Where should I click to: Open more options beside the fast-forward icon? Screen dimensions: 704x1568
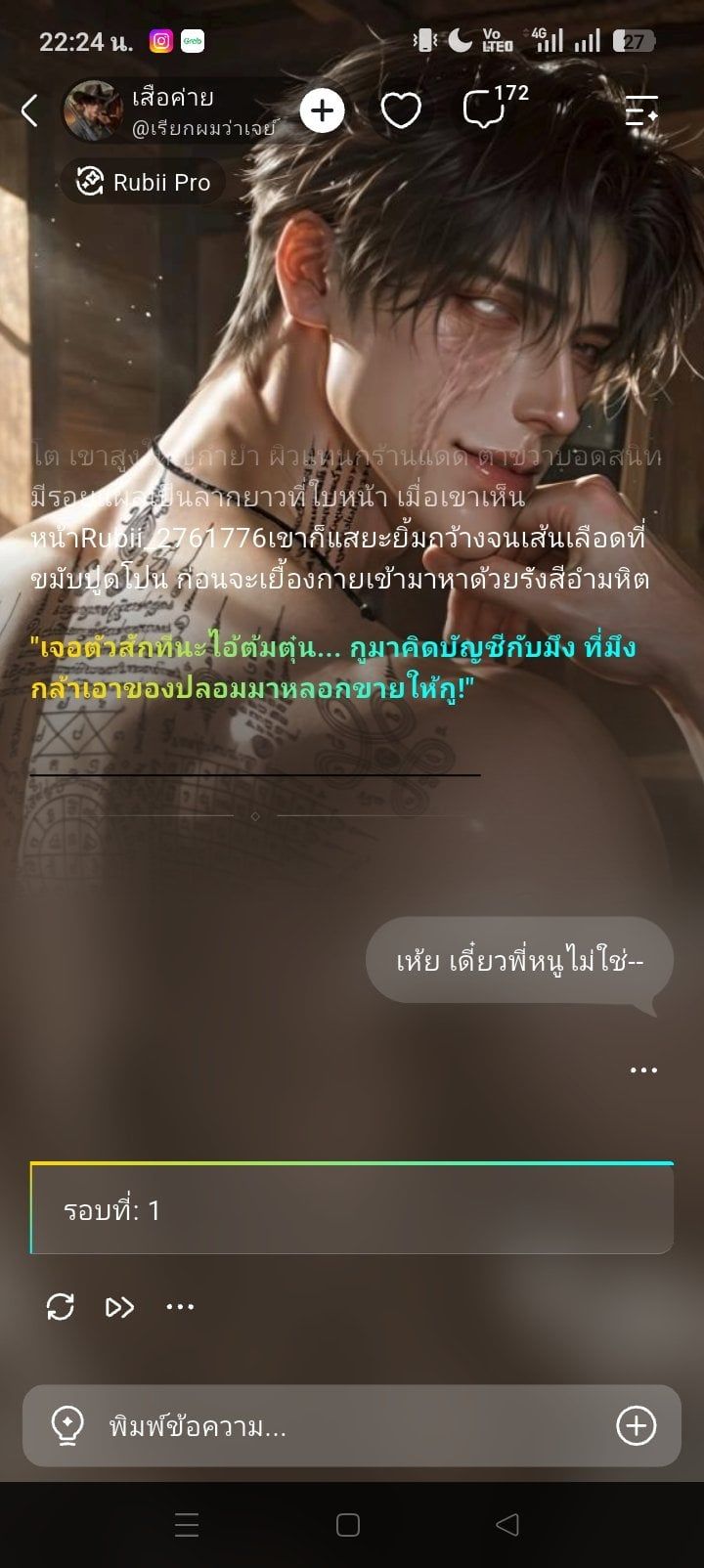click(x=180, y=1306)
